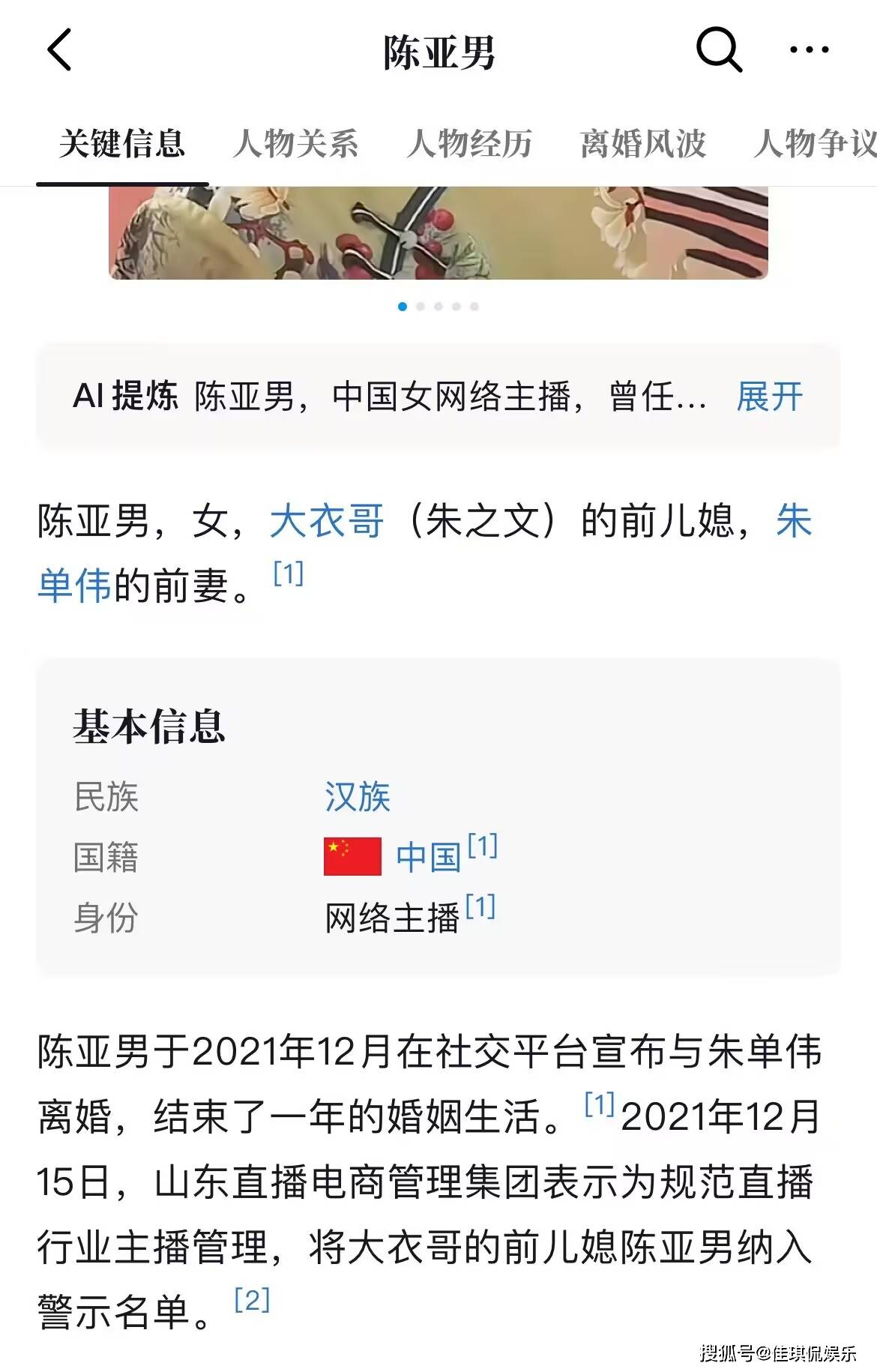Tap the top photo carousel image
Image resolution: width=877 pixels, height=1372 pixels.
pos(438,232)
